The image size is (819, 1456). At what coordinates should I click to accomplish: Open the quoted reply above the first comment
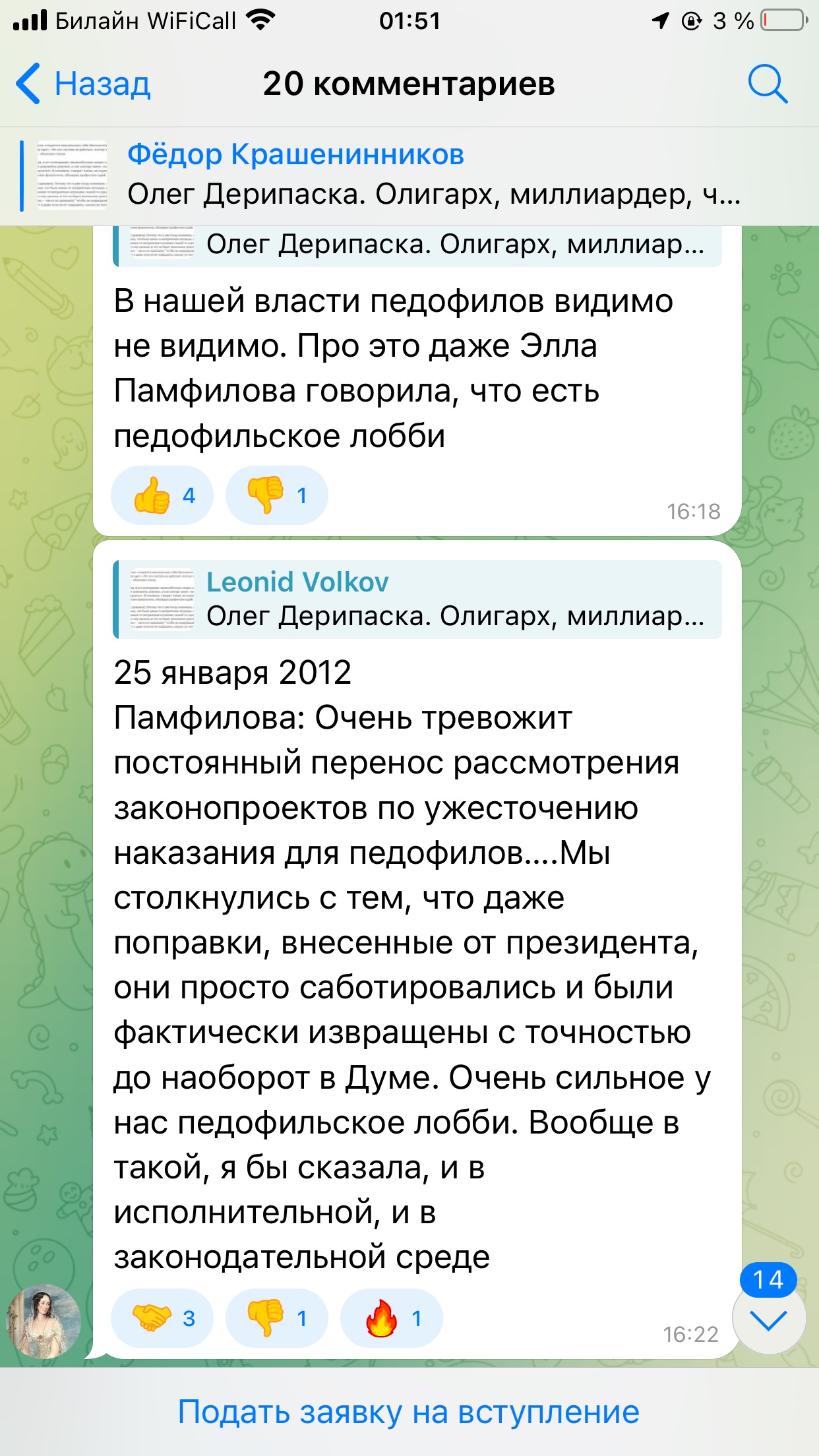pos(417,246)
